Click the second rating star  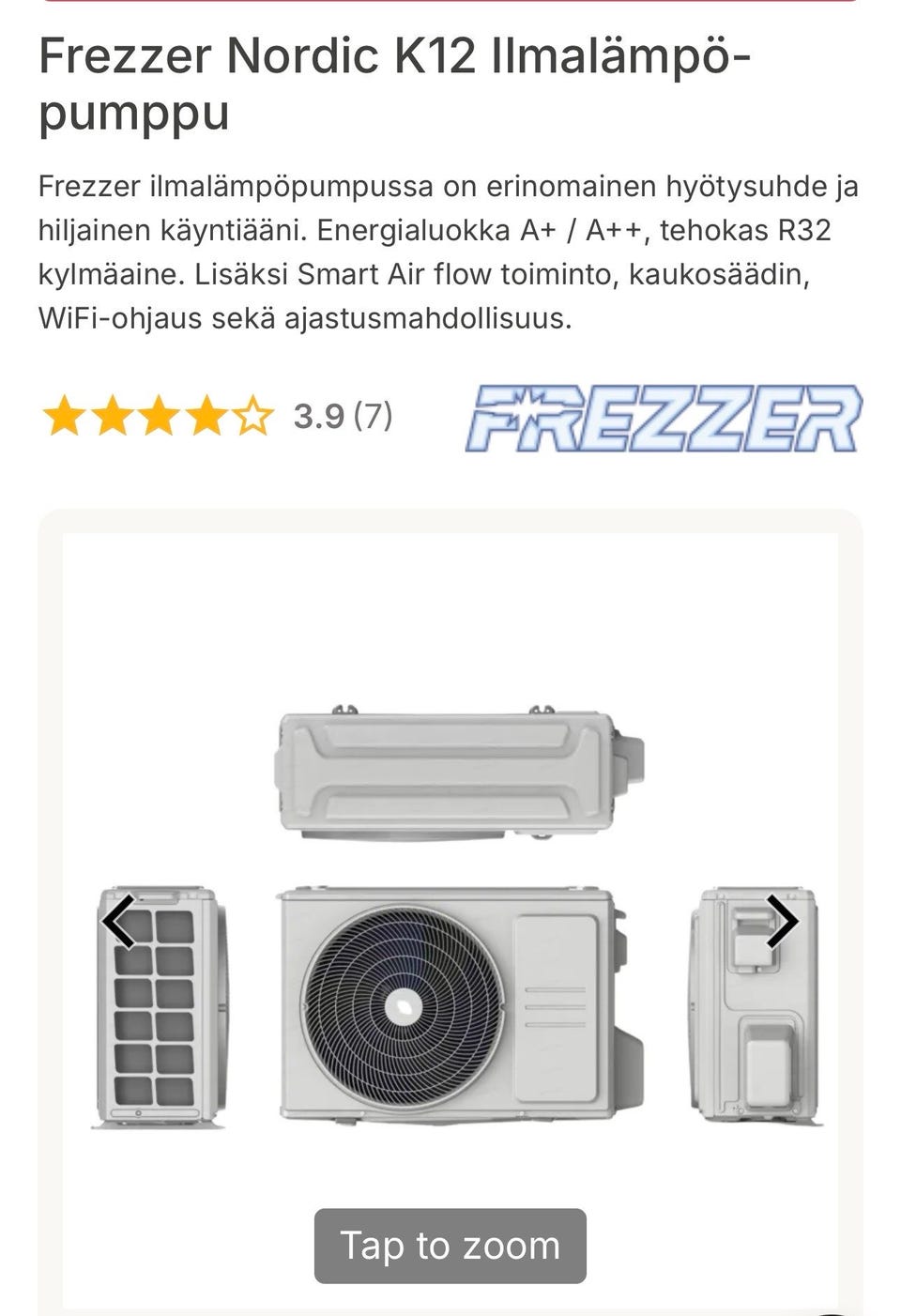(x=115, y=414)
